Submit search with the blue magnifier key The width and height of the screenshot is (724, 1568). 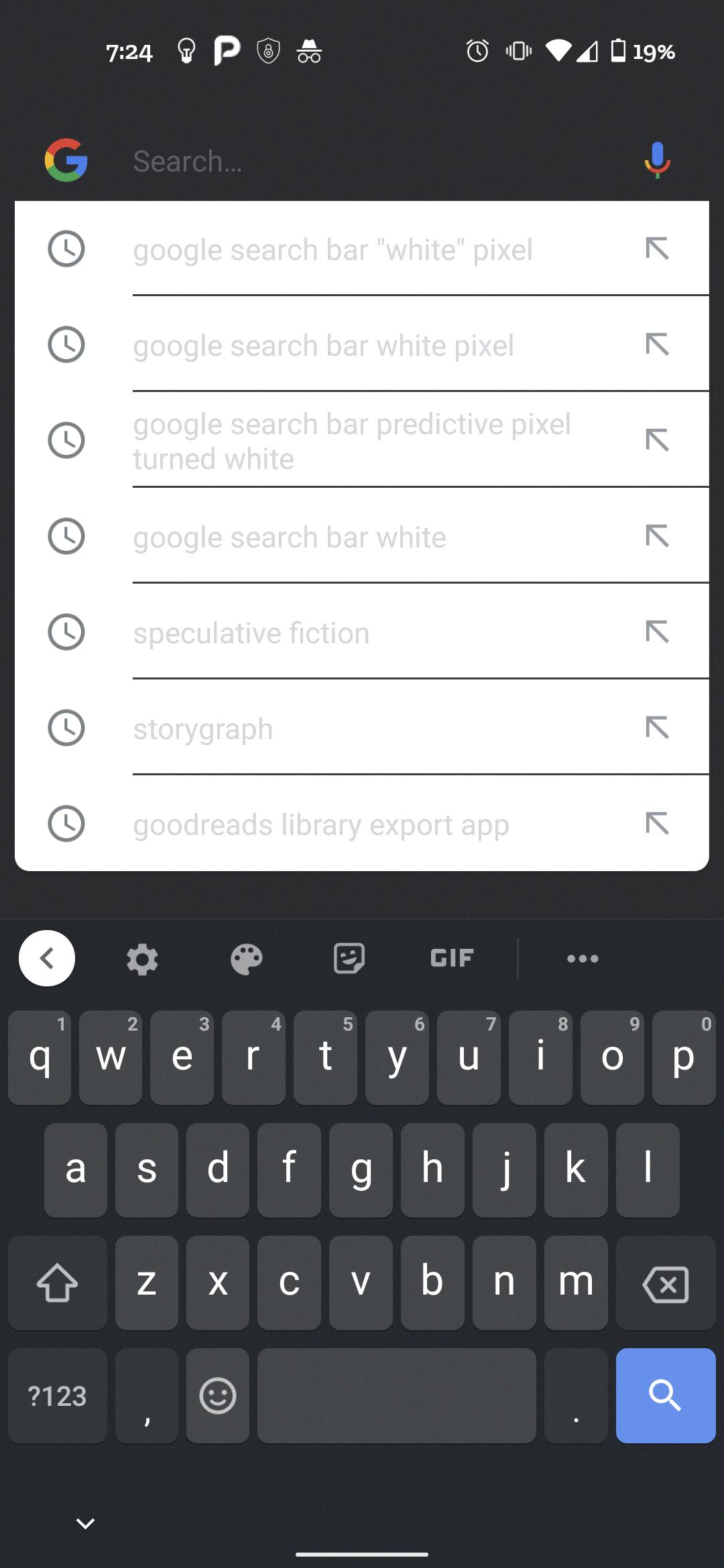point(665,1395)
